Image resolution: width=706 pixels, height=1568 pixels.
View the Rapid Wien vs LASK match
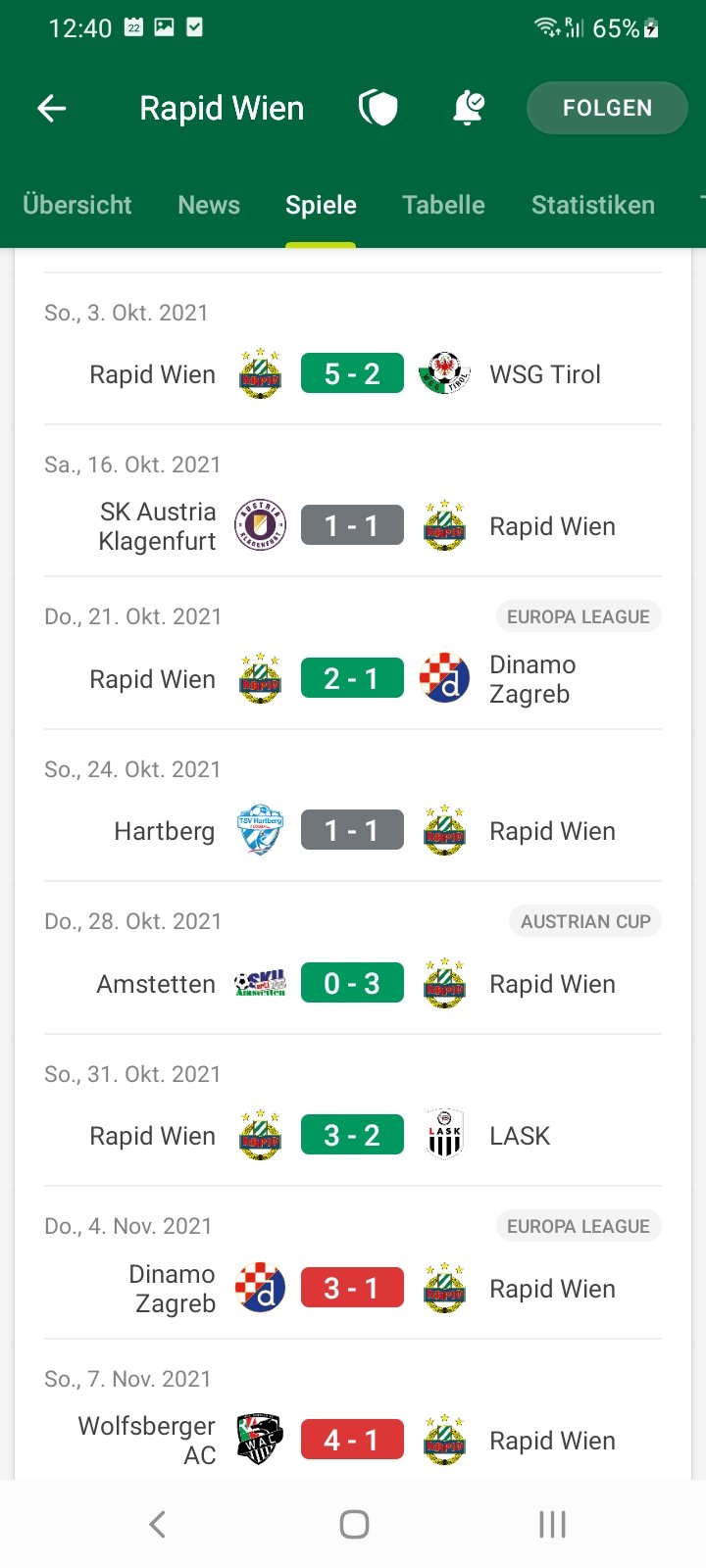coord(353,1110)
